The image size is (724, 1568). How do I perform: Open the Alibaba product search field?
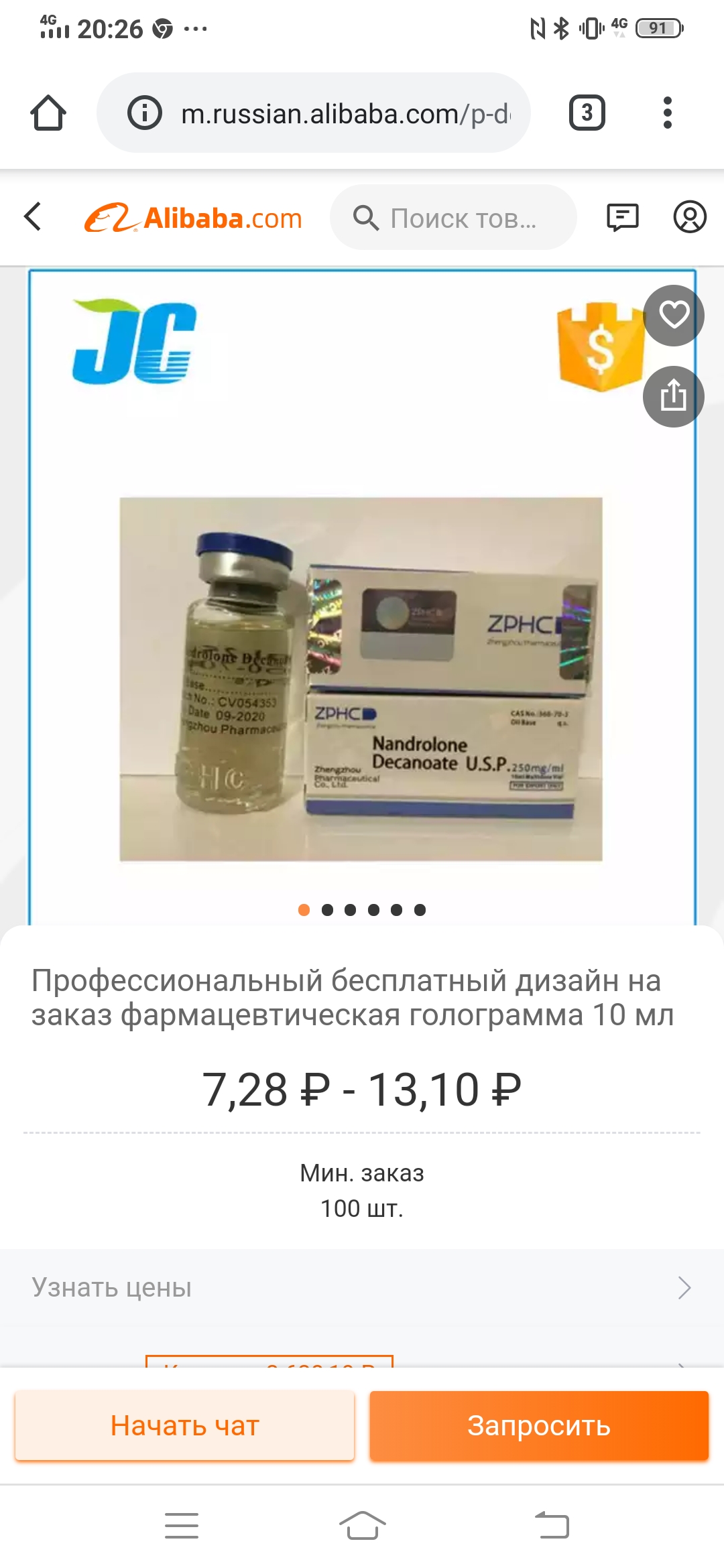coord(453,218)
